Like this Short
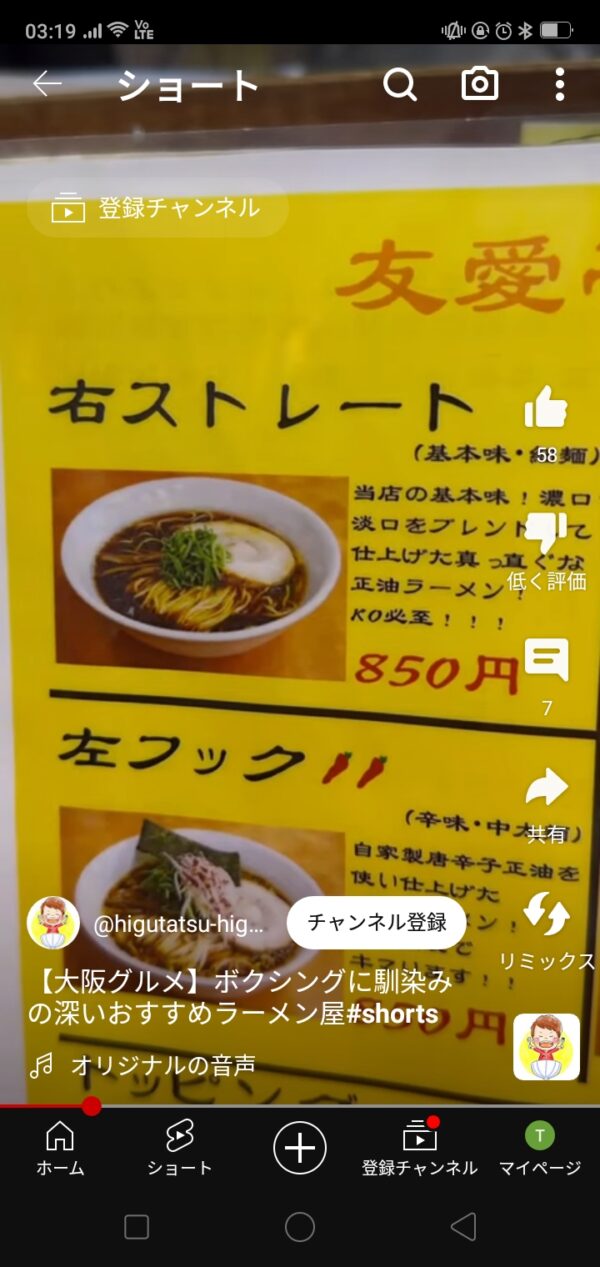The image size is (600, 1267). 546,408
